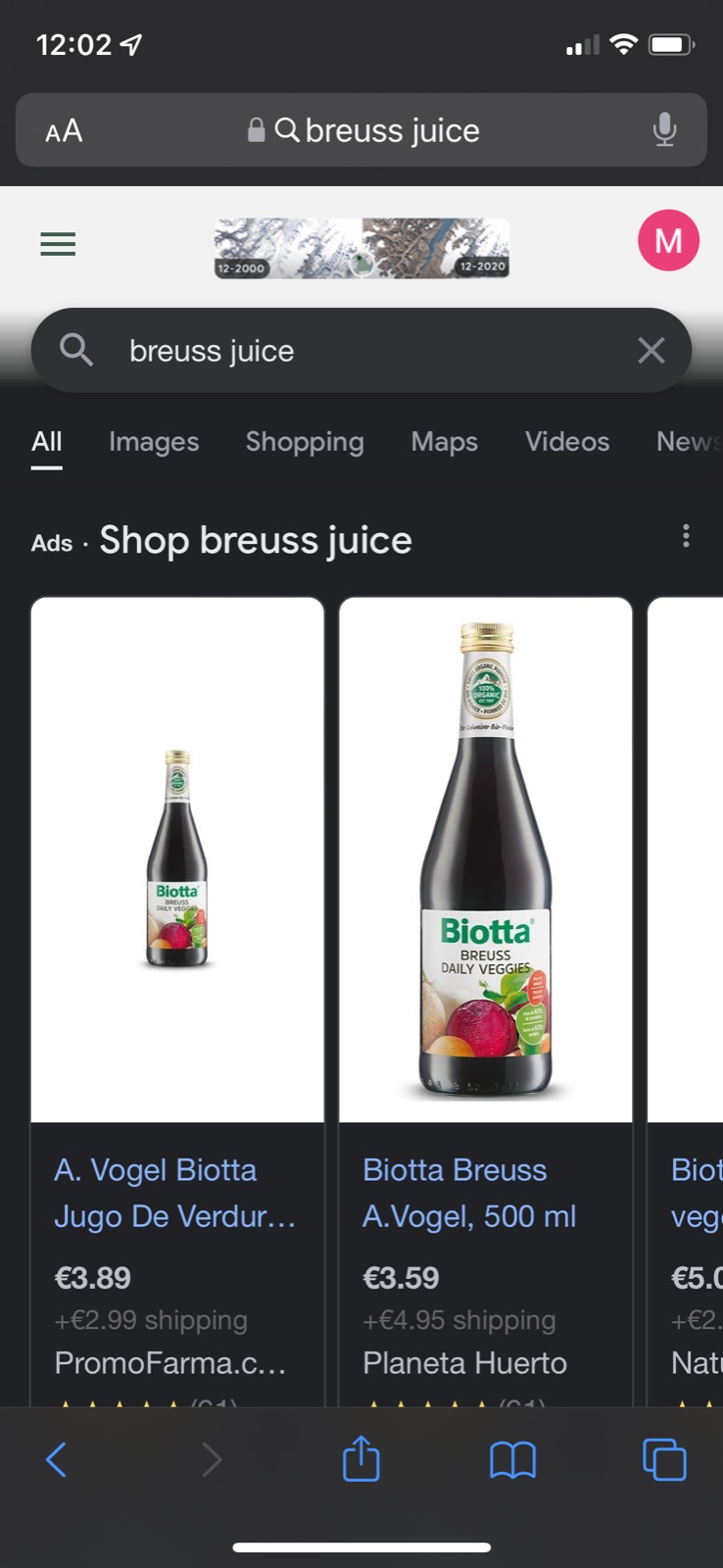Show all open Safari tabs

tap(664, 1459)
